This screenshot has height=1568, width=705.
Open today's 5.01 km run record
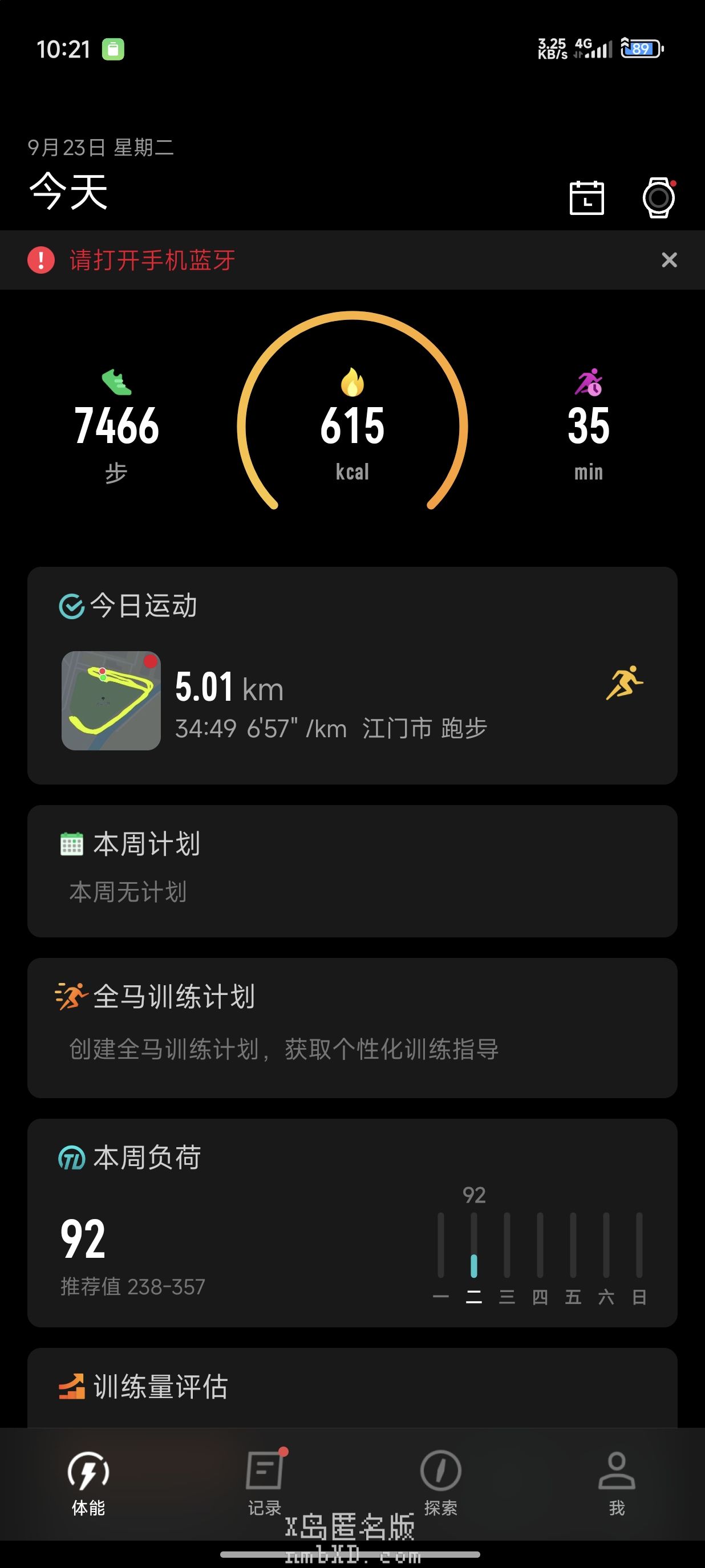pyautogui.click(x=352, y=700)
